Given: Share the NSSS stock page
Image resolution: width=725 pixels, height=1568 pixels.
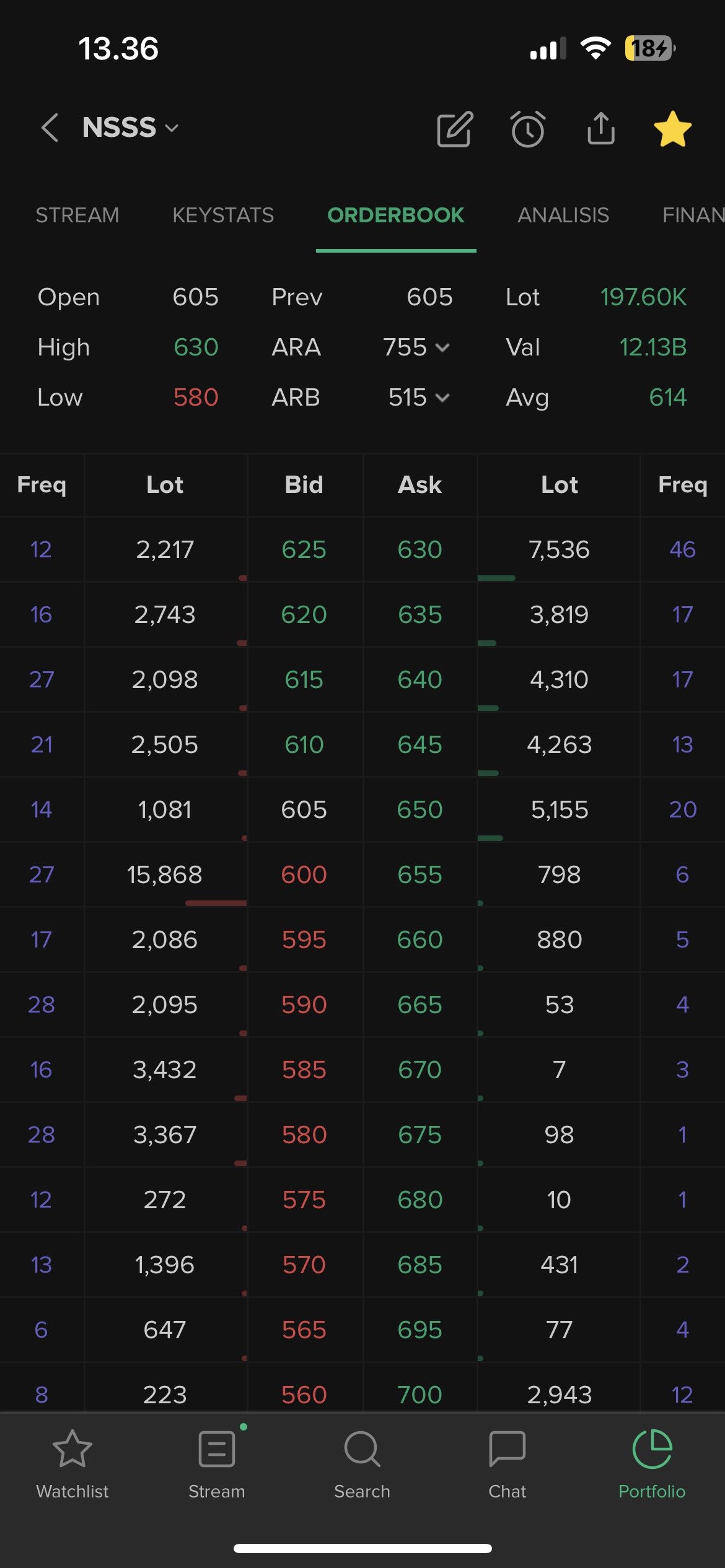Looking at the screenshot, I should coord(600,128).
